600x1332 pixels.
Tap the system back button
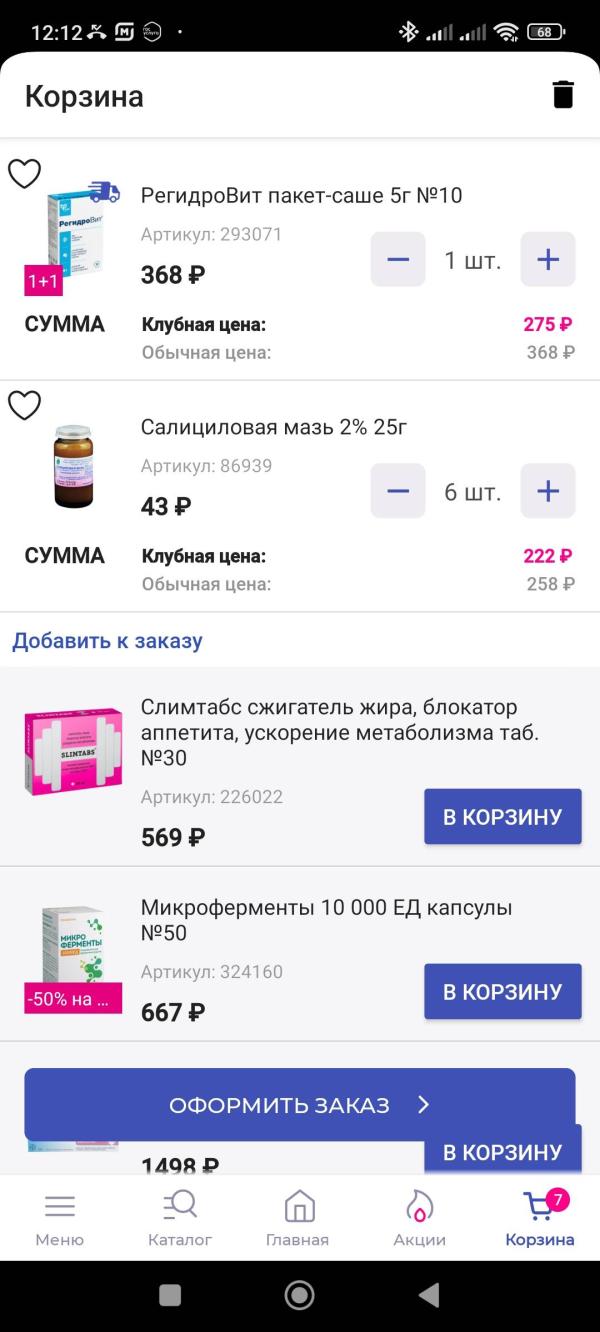(429, 1296)
